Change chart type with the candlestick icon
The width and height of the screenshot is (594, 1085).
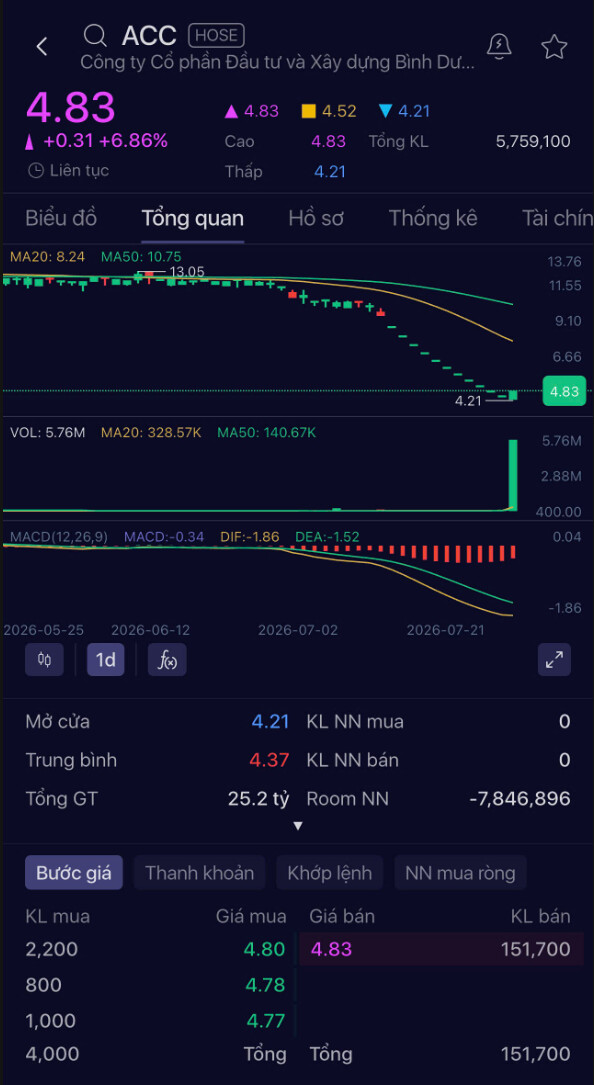(44, 659)
